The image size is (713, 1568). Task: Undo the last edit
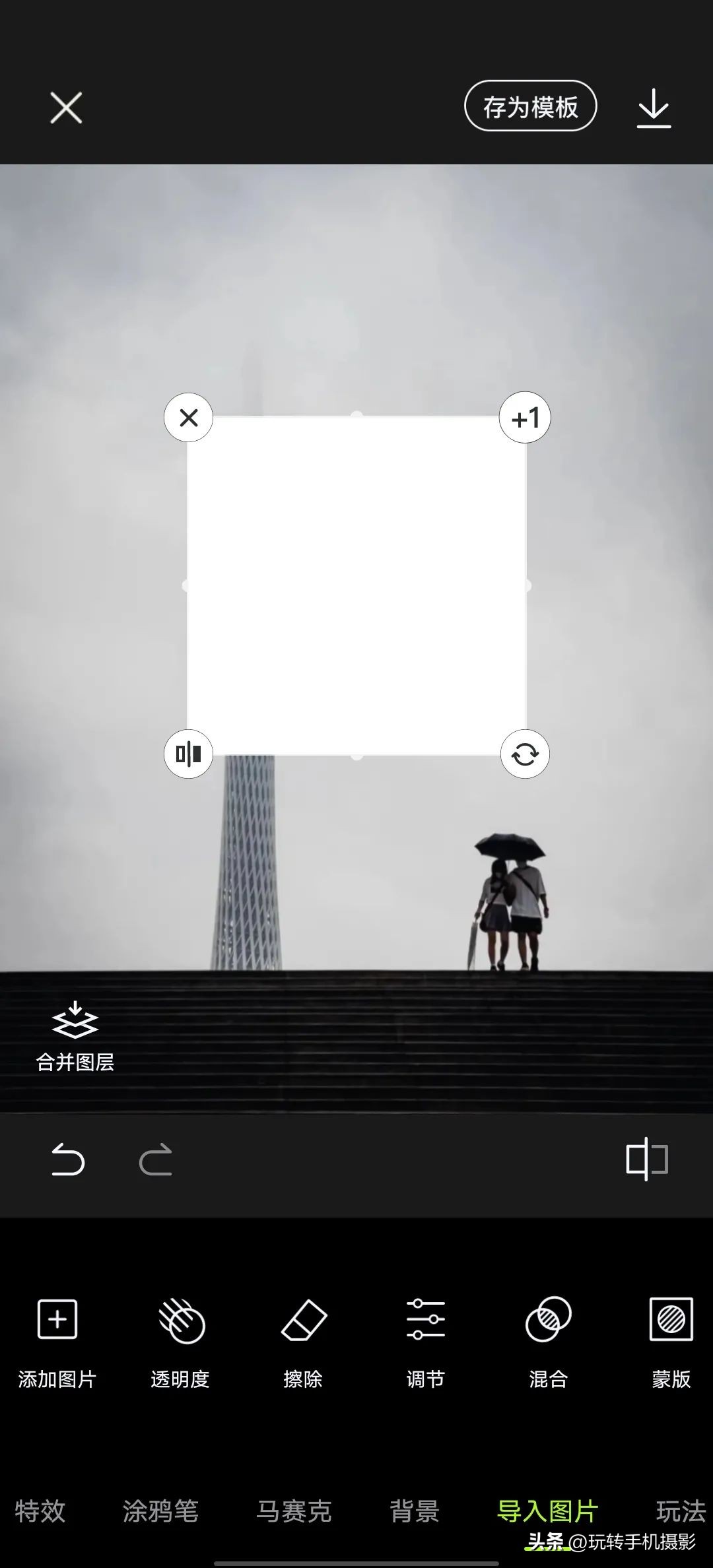click(67, 1160)
